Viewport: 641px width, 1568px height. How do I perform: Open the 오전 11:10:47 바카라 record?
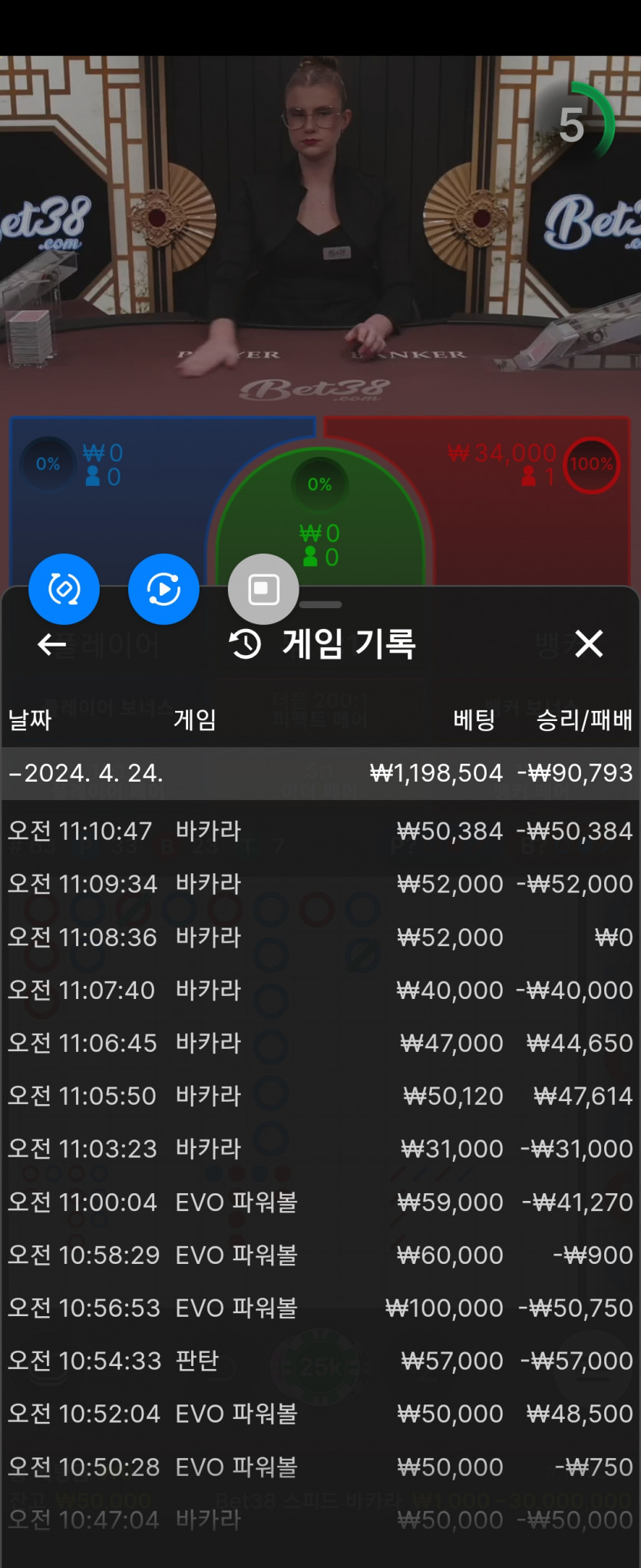point(320,831)
